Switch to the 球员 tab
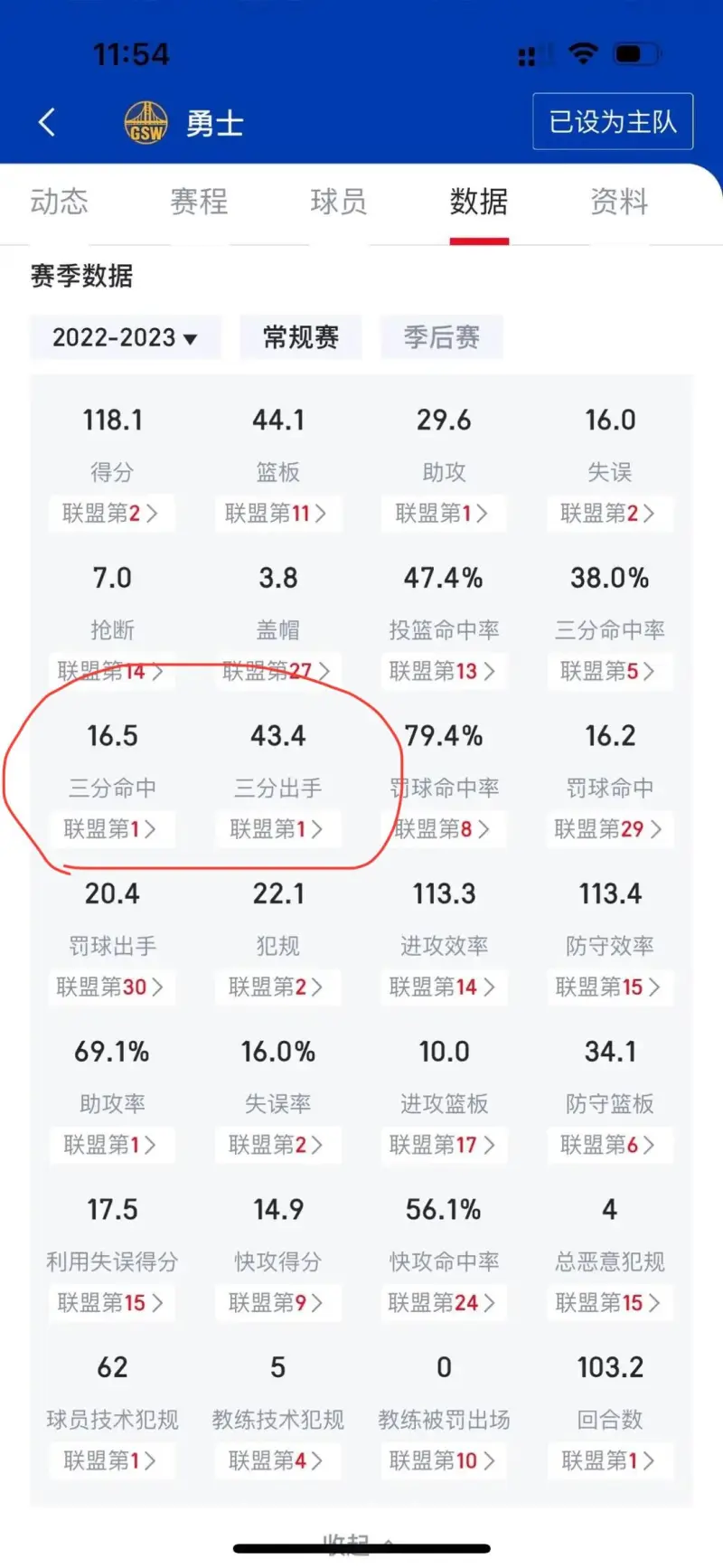 tap(339, 201)
